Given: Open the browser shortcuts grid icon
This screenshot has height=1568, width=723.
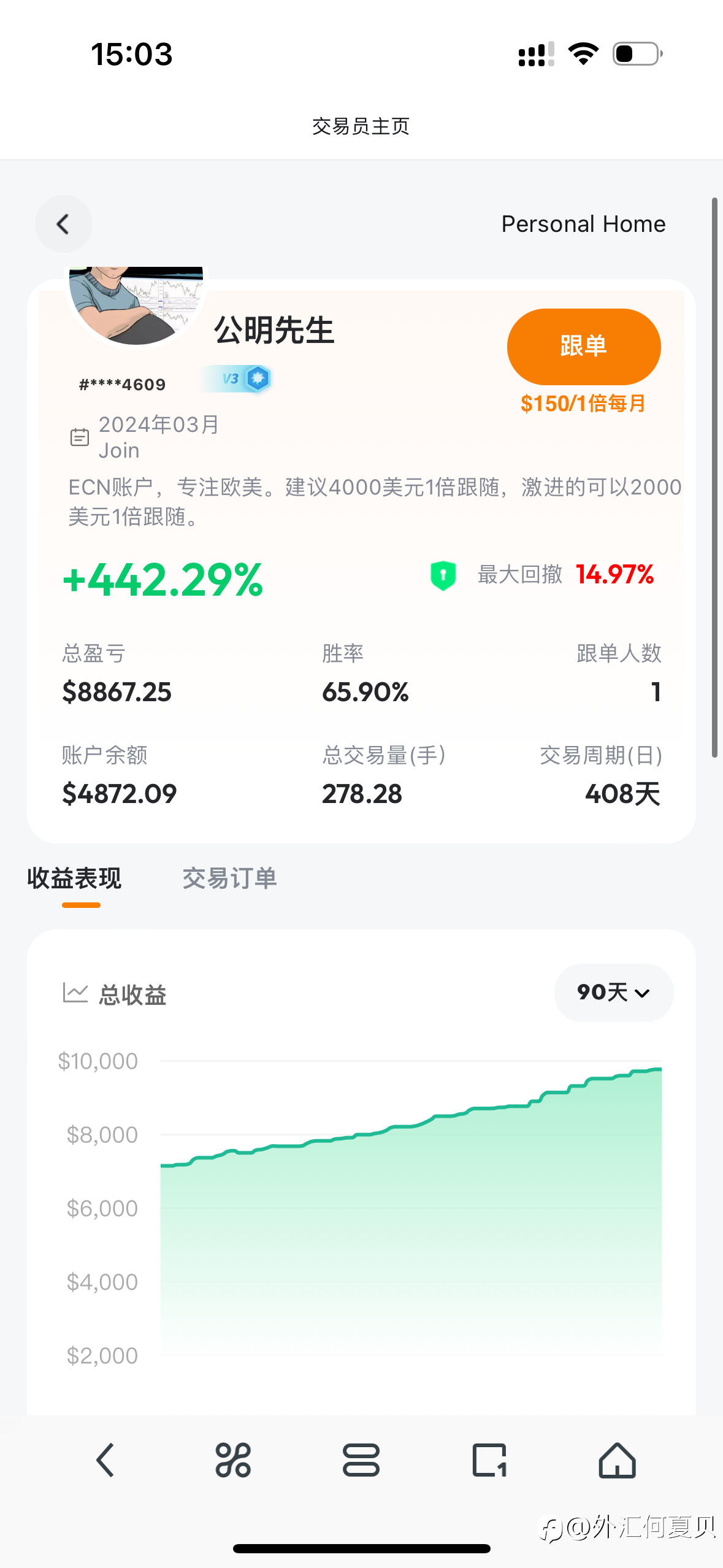Looking at the screenshot, I should [233, 1460].
